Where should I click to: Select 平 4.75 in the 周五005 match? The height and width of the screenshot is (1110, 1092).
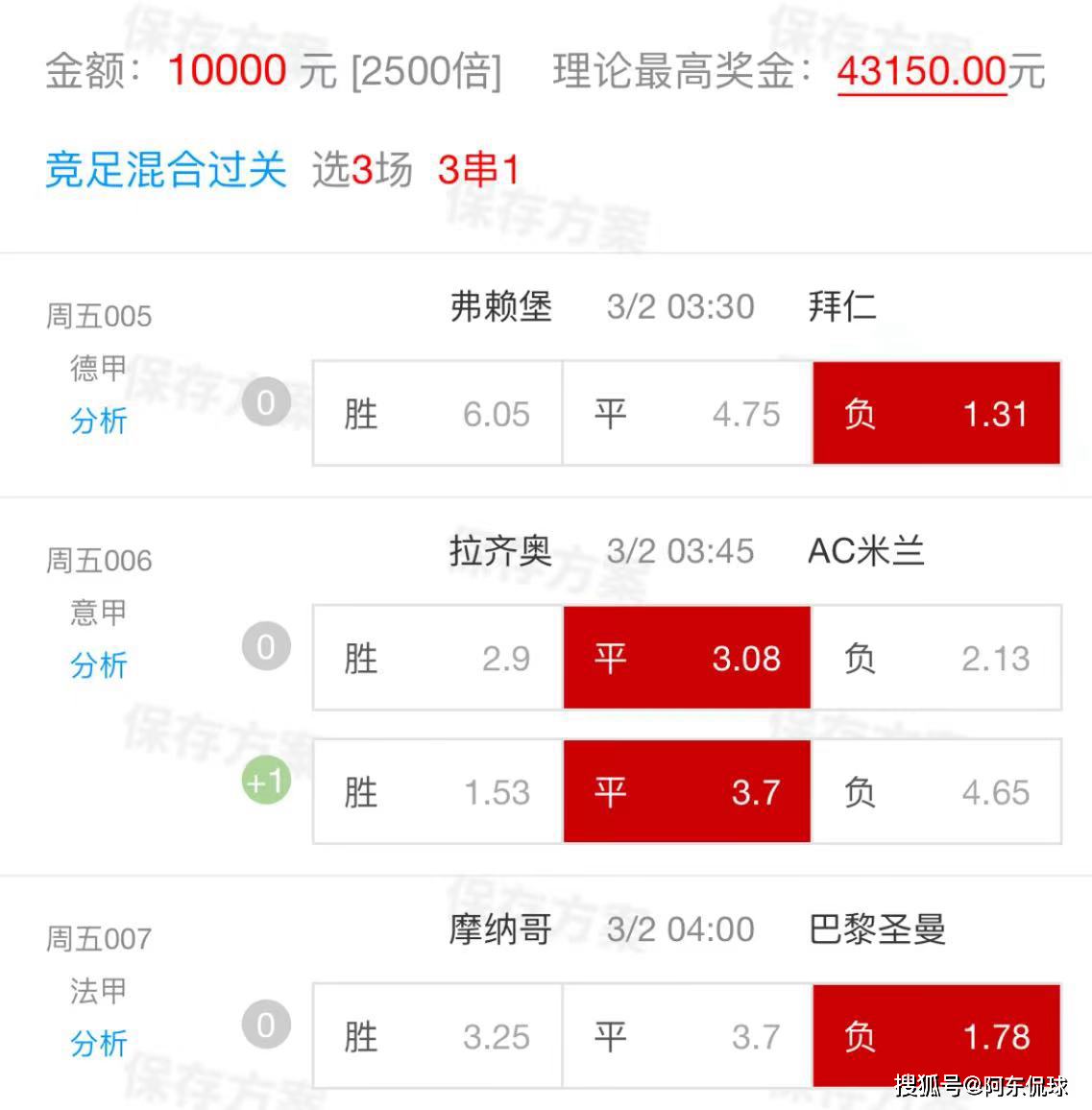(687, 413)
